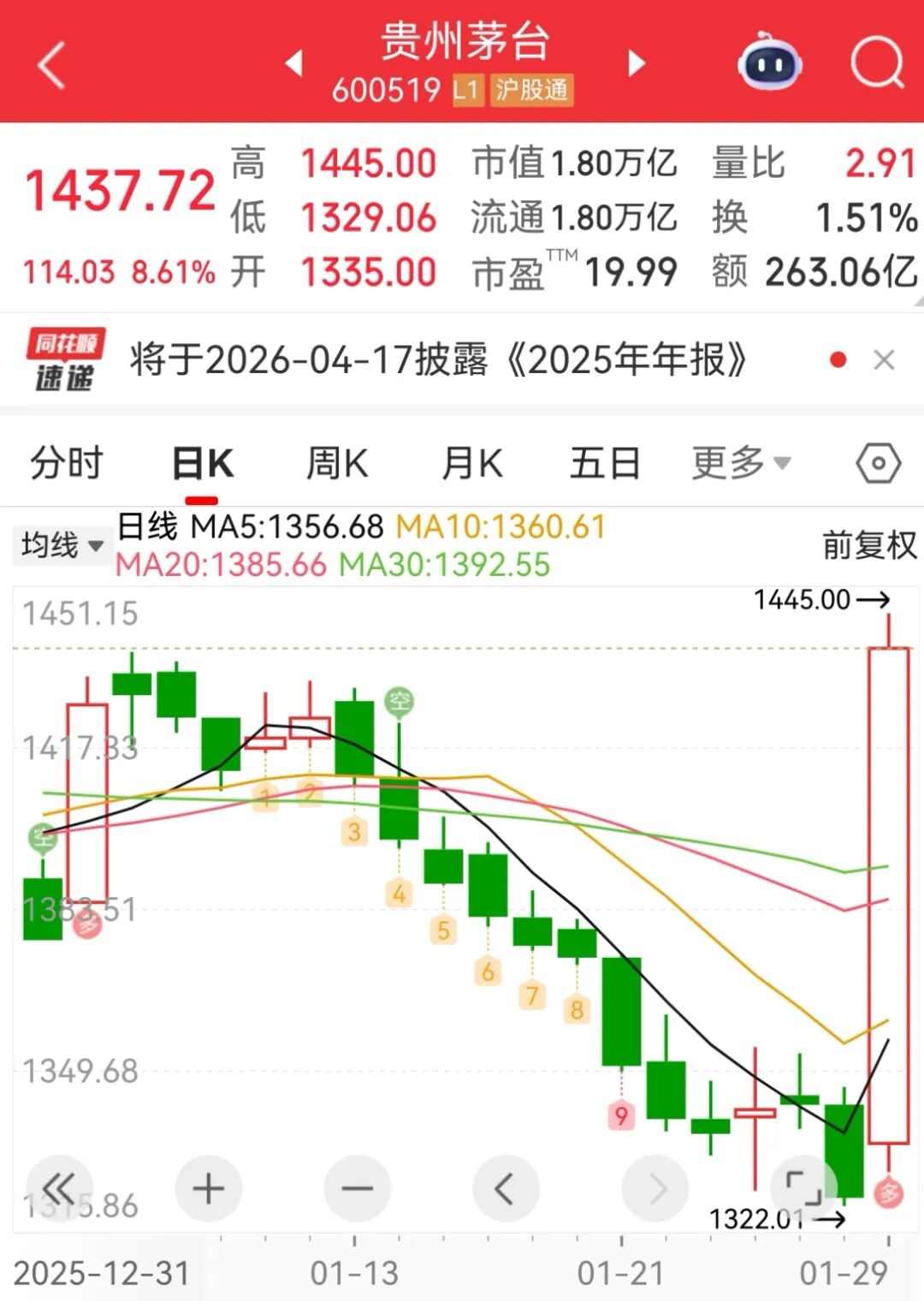This screenshot has width=924, height=1301.
Task: Switch to the 分时 chart tab
Action: point(66,463)
